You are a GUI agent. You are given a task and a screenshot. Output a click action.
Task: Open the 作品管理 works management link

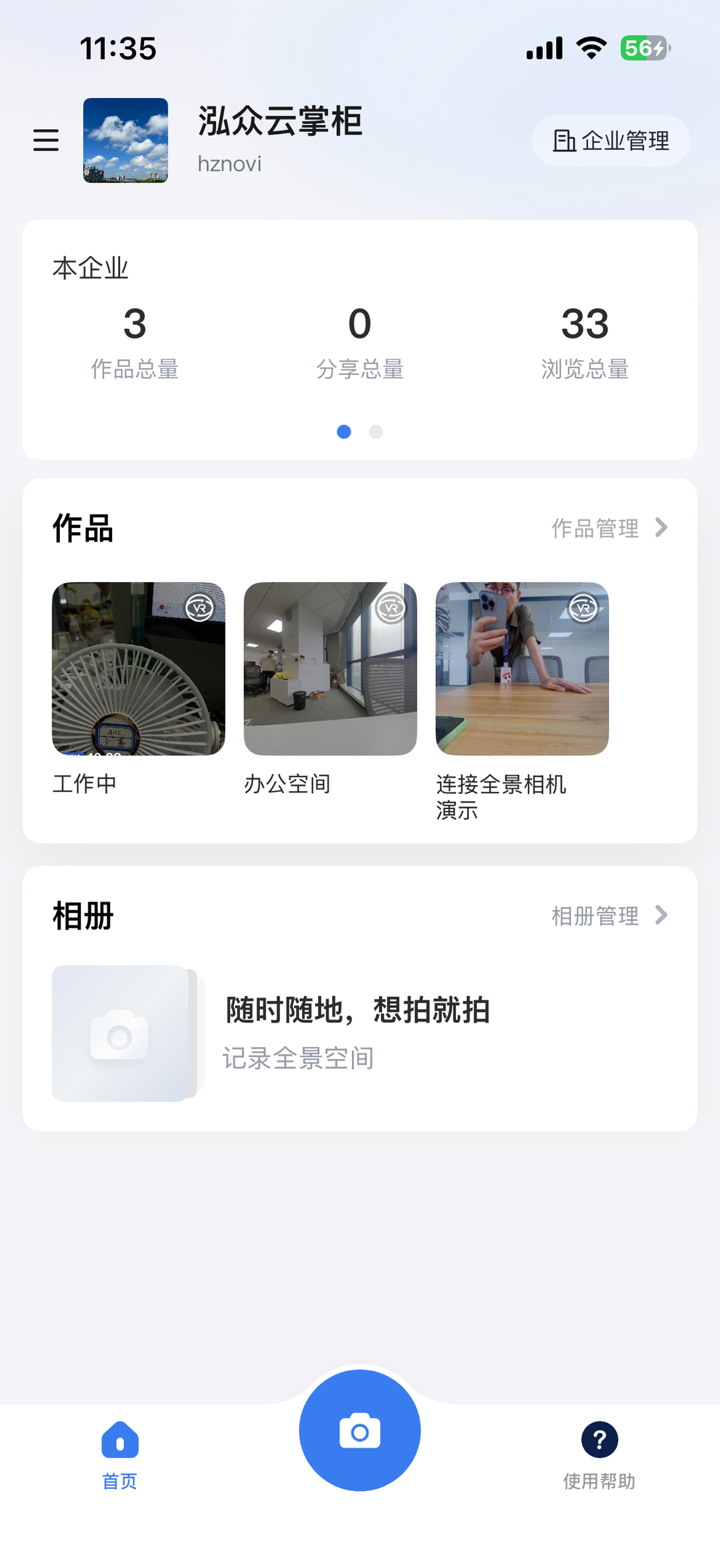[x=597, y=527]
